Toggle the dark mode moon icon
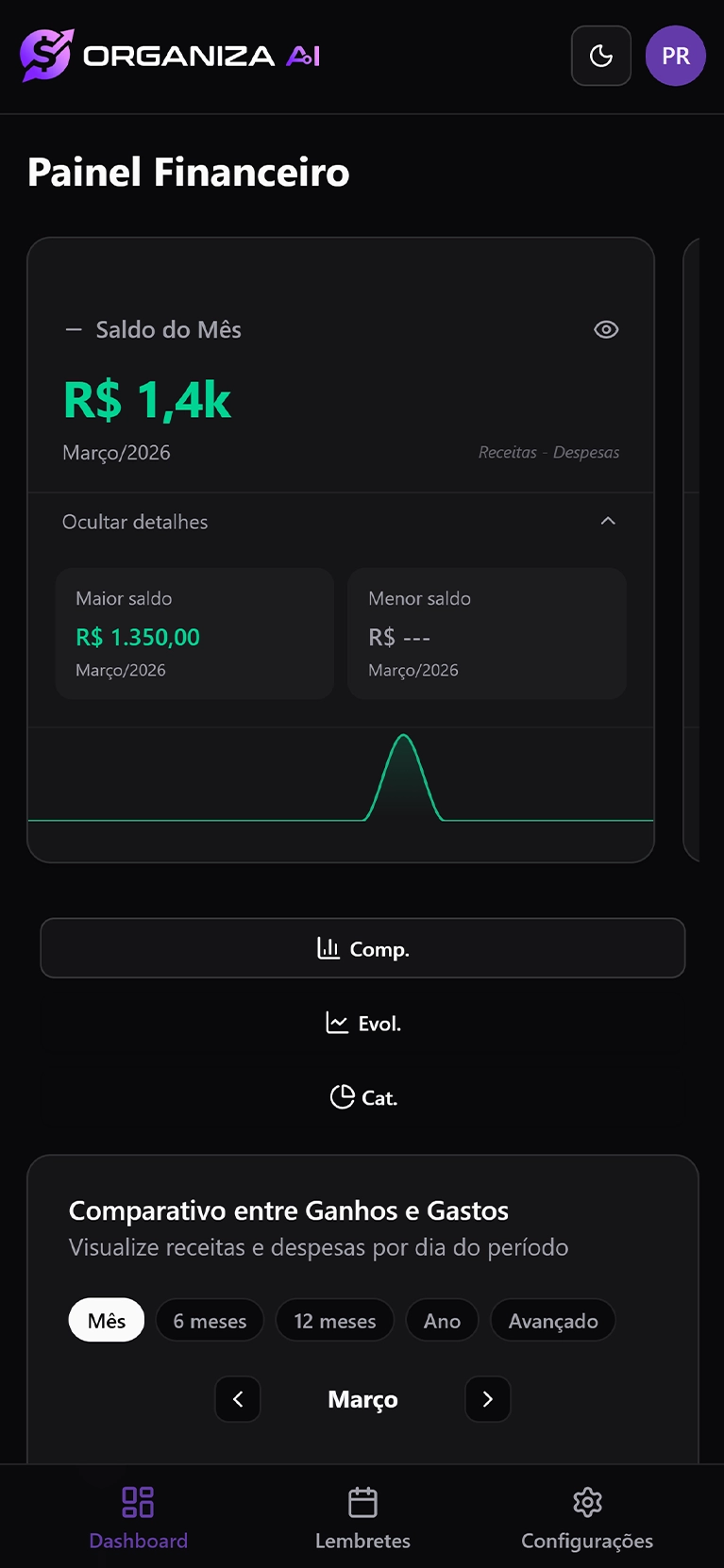 coord(601,57)
